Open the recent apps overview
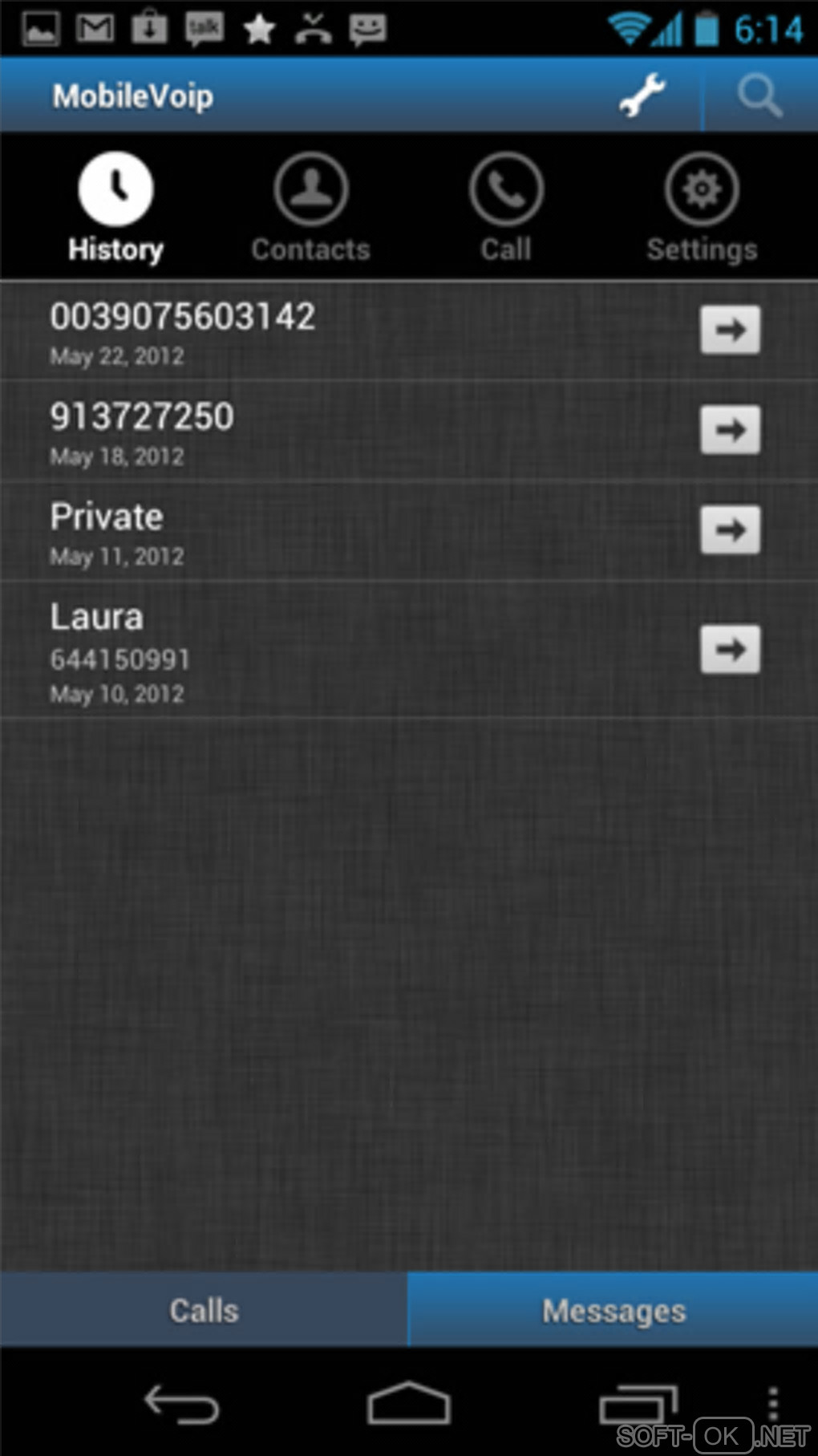This screenshot has width=818, height=1456. tap(638, 1405)
